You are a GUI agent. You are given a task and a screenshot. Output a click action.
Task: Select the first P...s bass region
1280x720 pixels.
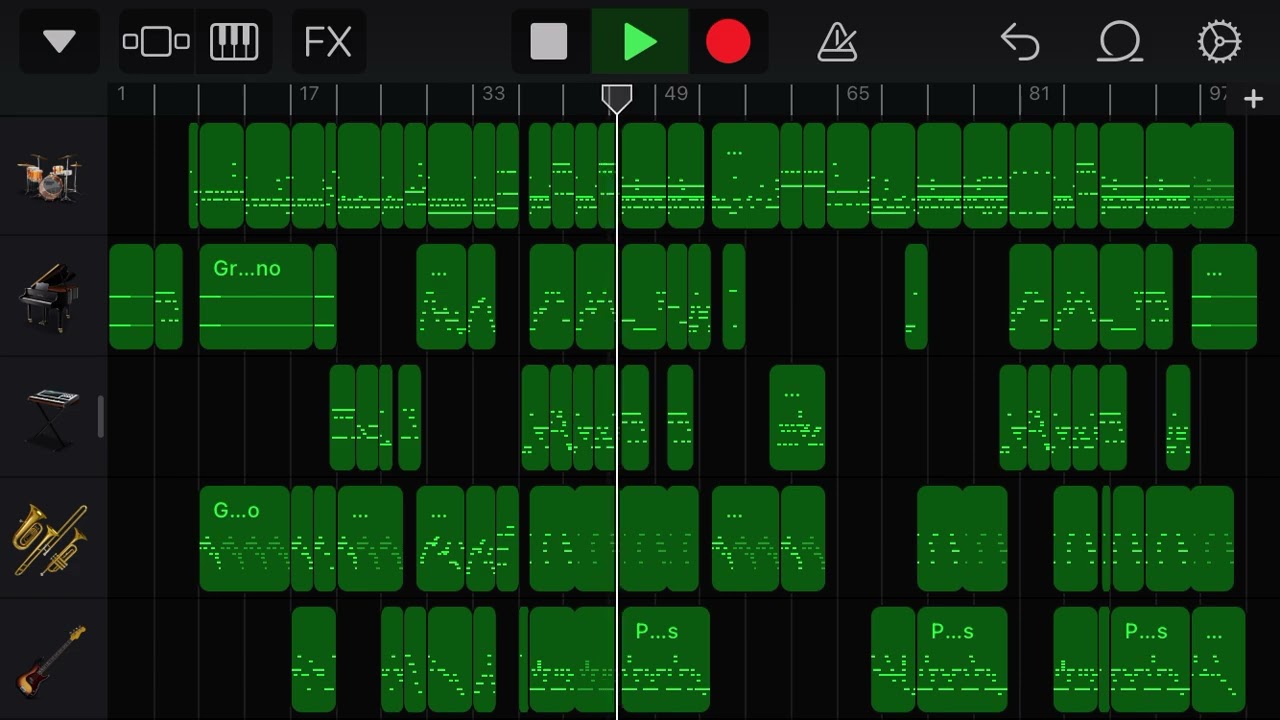pyautogui.click(x=665, y=660)
